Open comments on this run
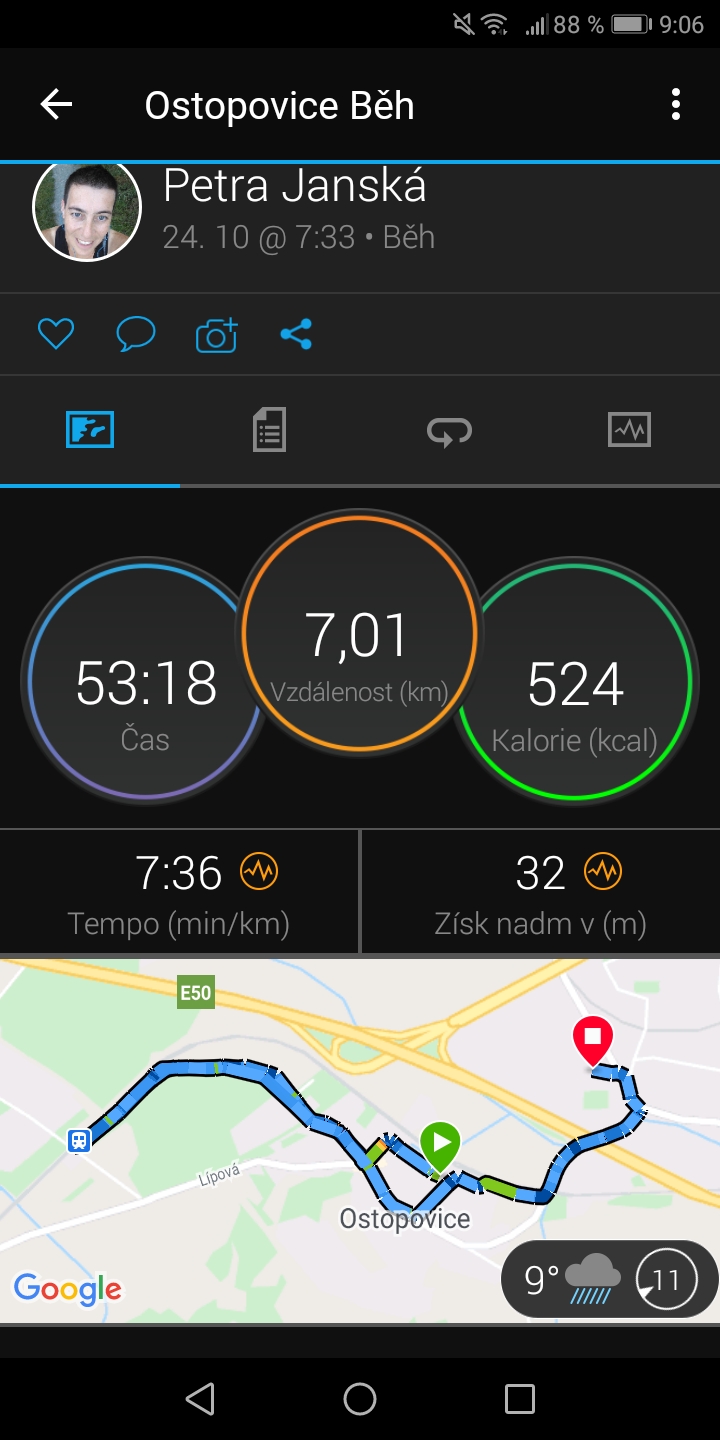This screenshot has height=1440, width=720. pos(136,334)
